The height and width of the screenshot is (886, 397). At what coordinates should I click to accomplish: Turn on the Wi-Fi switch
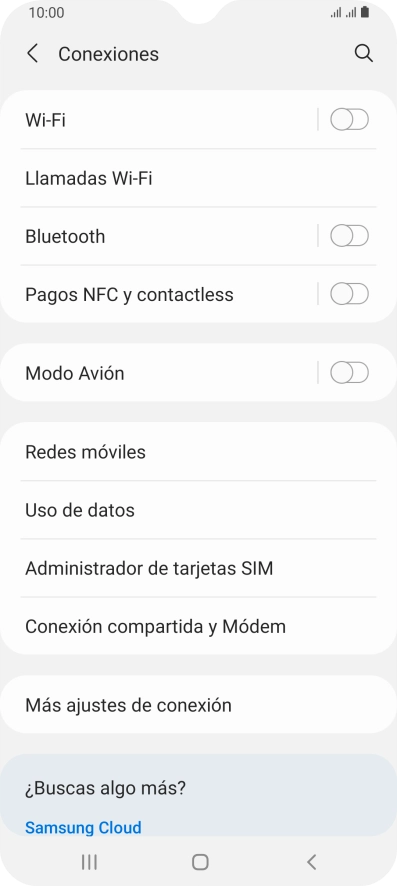(349, 120)
